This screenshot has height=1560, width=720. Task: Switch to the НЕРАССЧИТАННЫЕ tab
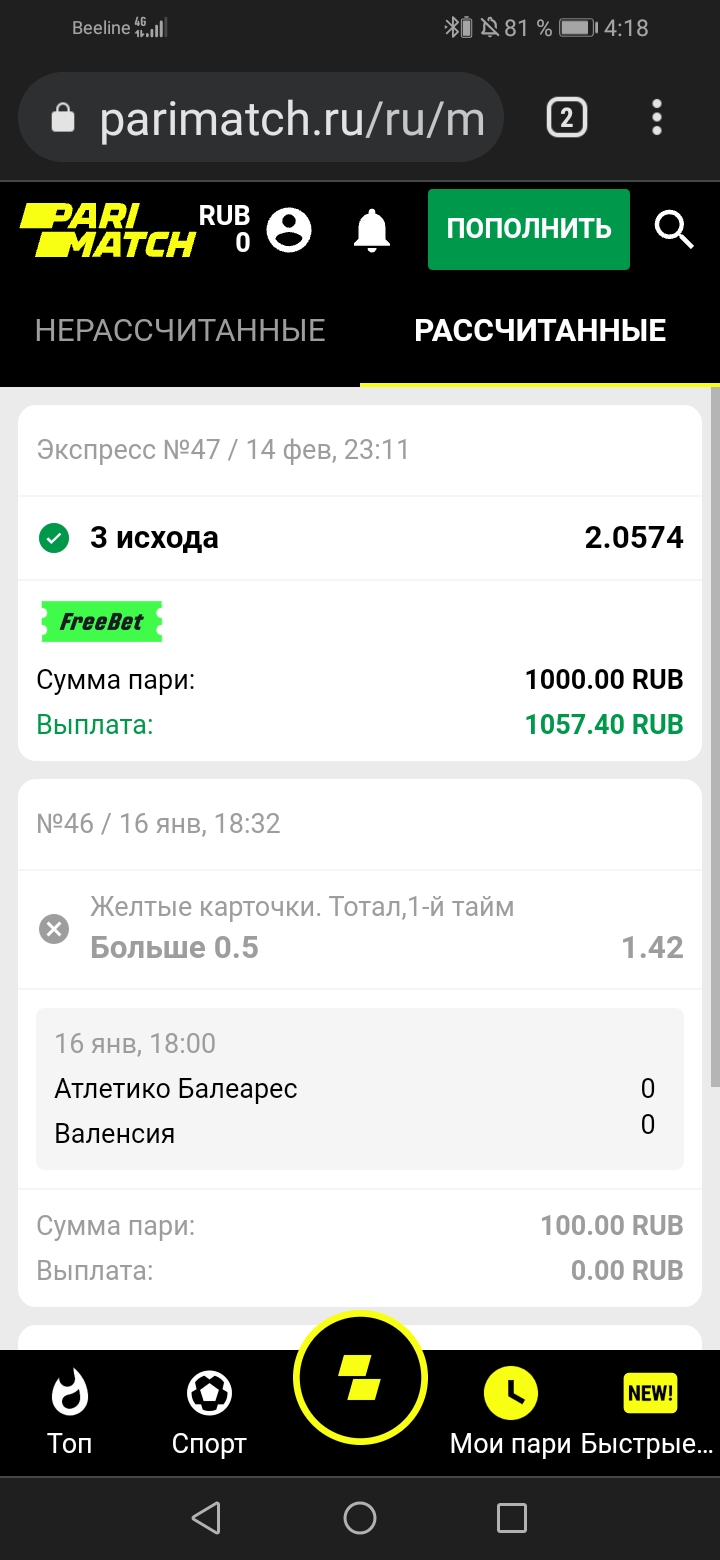point(180,329)
